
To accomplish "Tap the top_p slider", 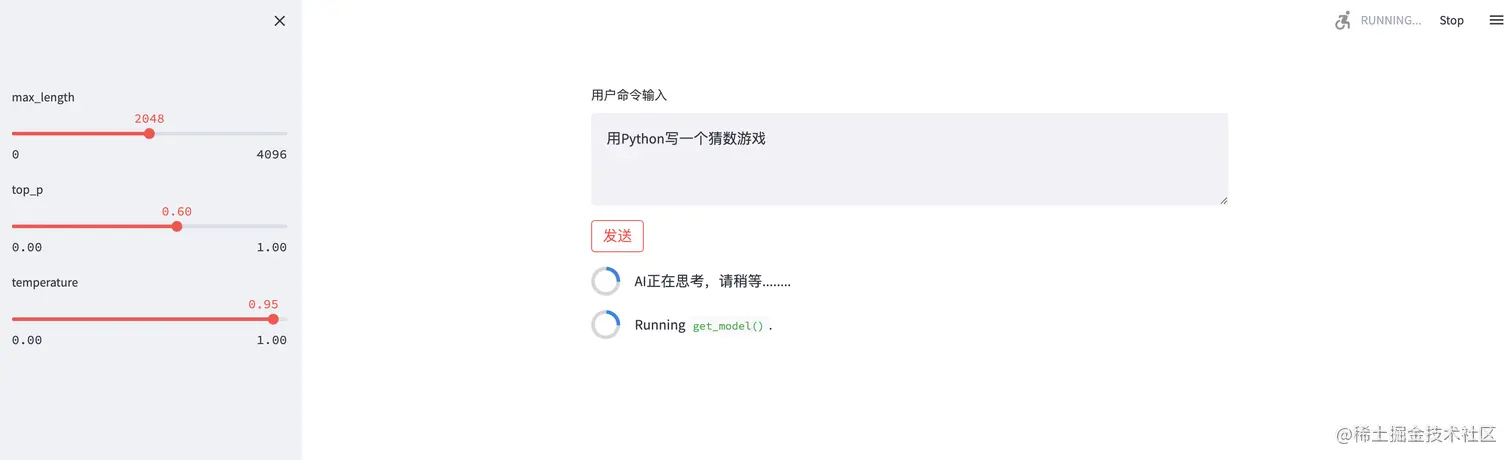I will (x=177, y=226).
